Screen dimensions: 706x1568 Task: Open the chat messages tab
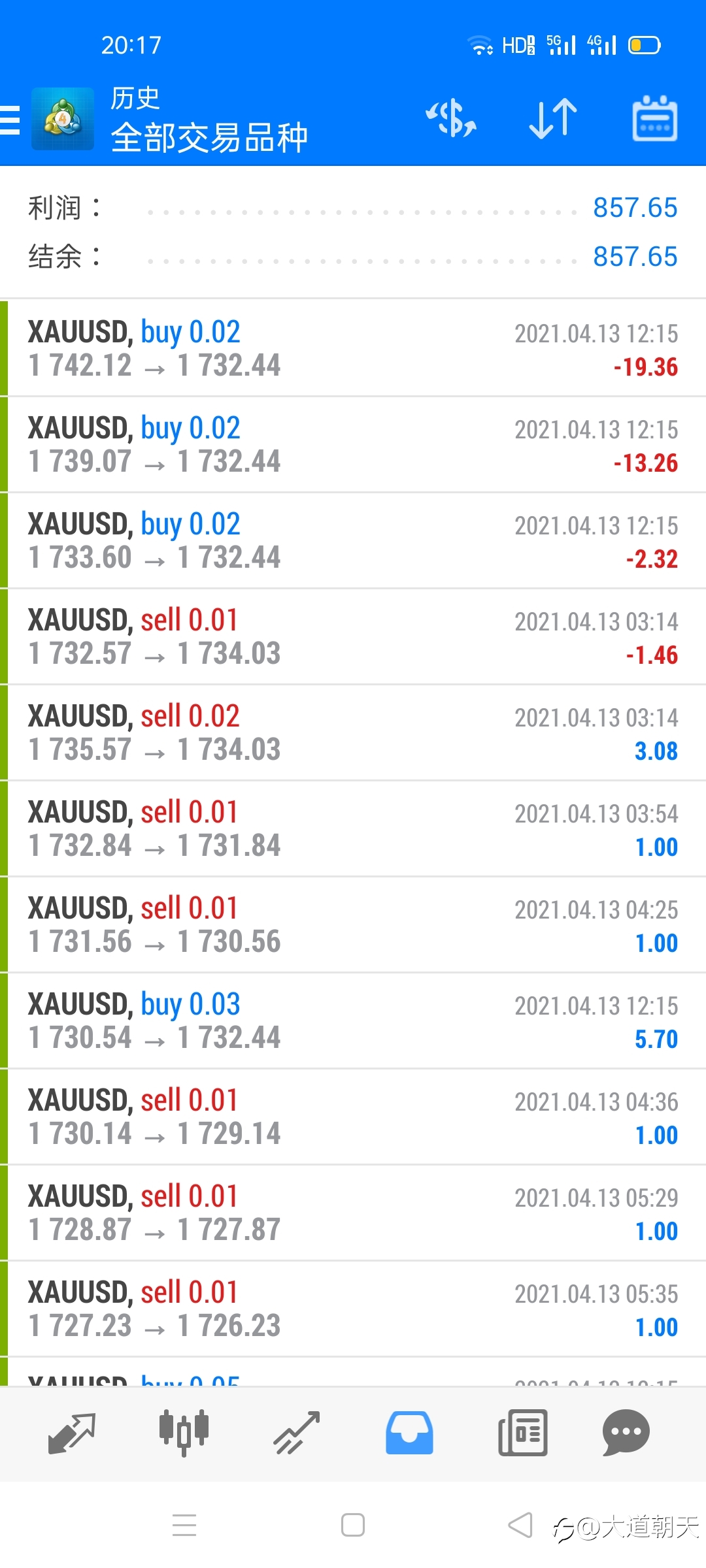coord(626,1434)
